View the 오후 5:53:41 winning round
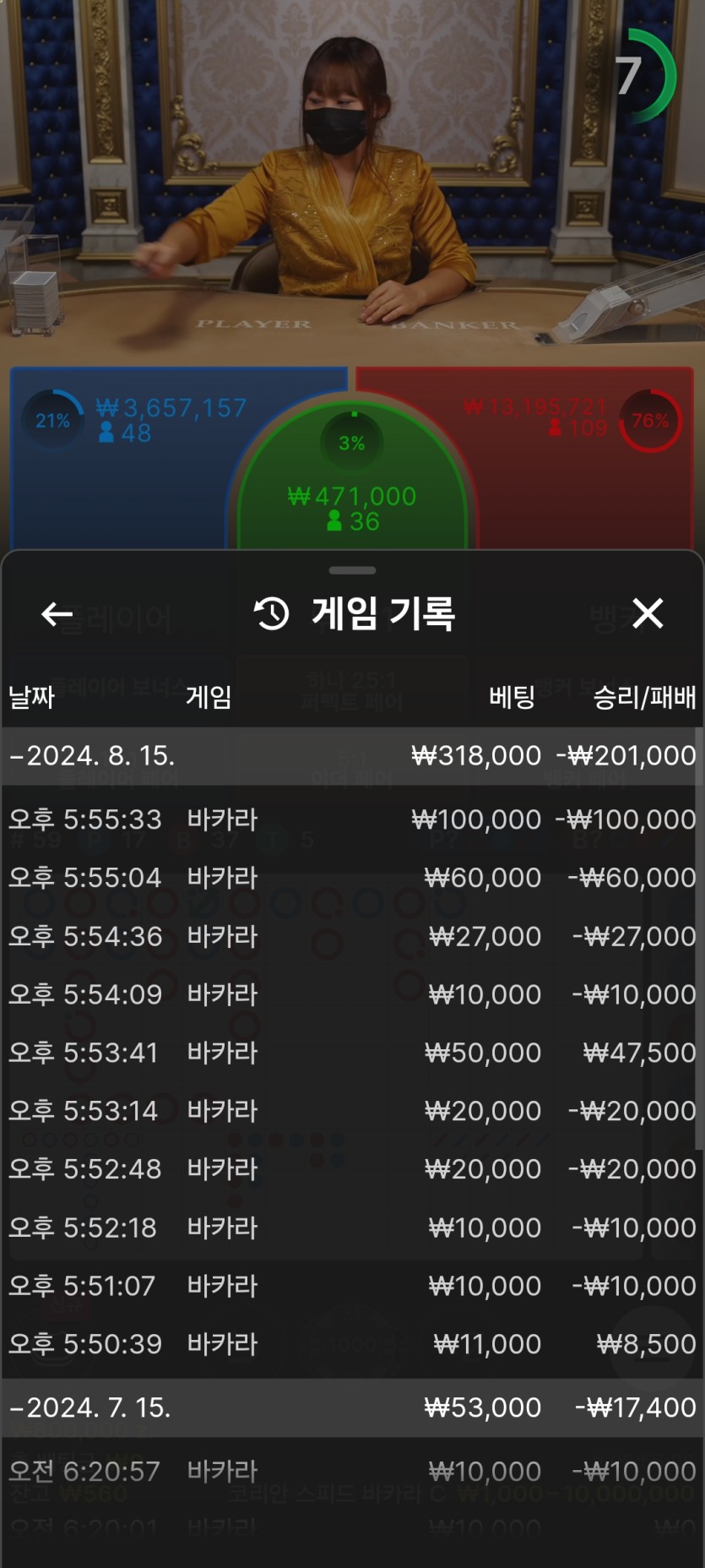 [x=352, y=1053]
